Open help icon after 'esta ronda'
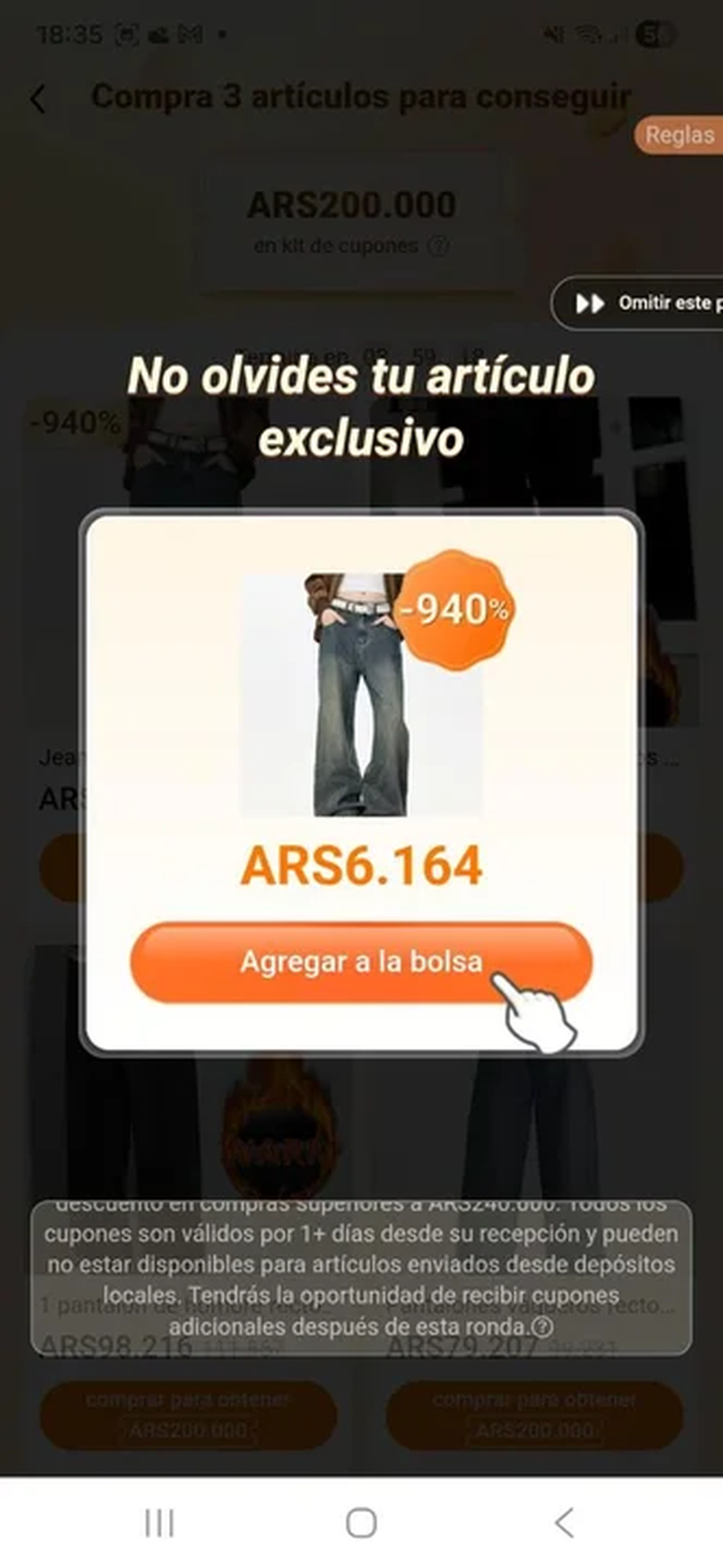This screenshot has height=1568, width=723. (542, 1328)
